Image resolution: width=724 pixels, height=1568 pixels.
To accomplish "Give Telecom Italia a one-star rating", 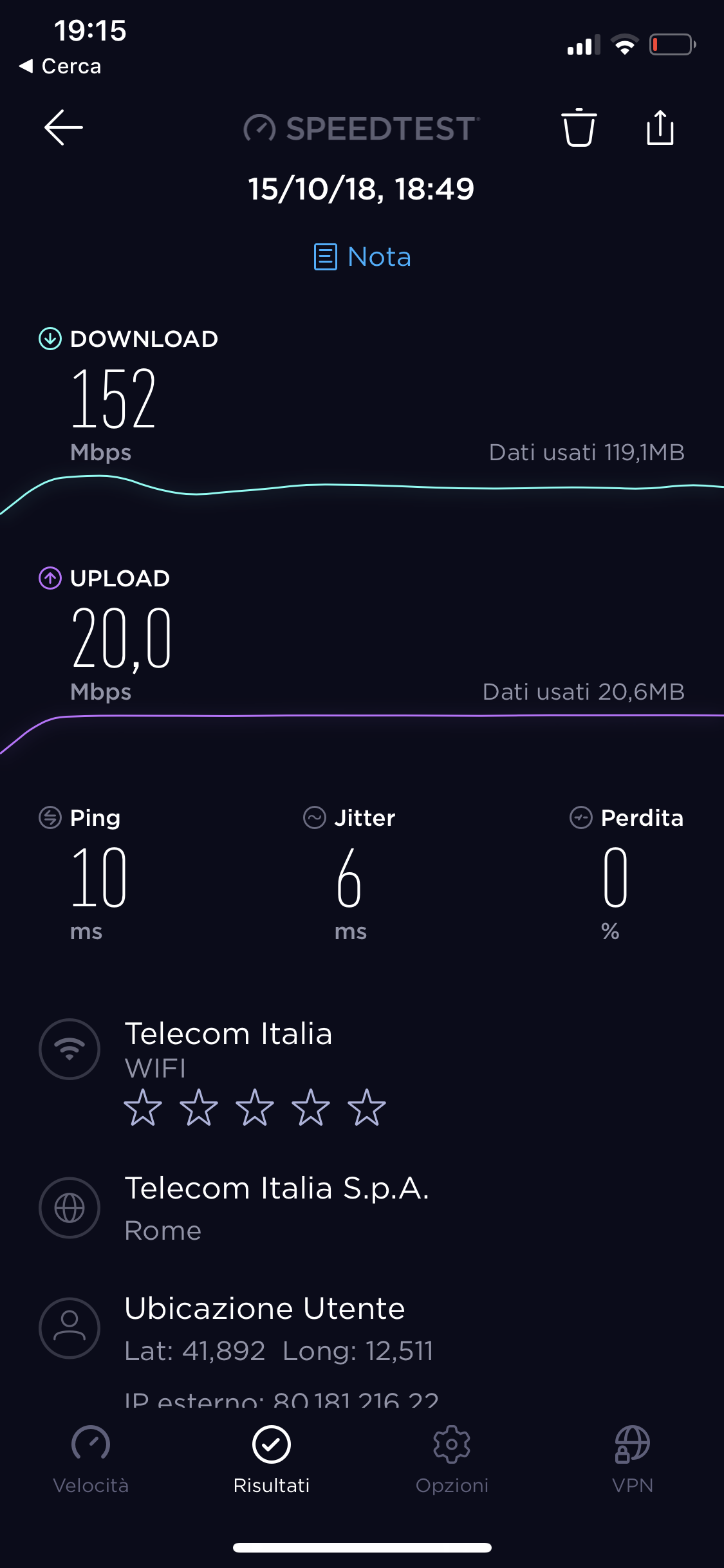I will click(143, 1107).
